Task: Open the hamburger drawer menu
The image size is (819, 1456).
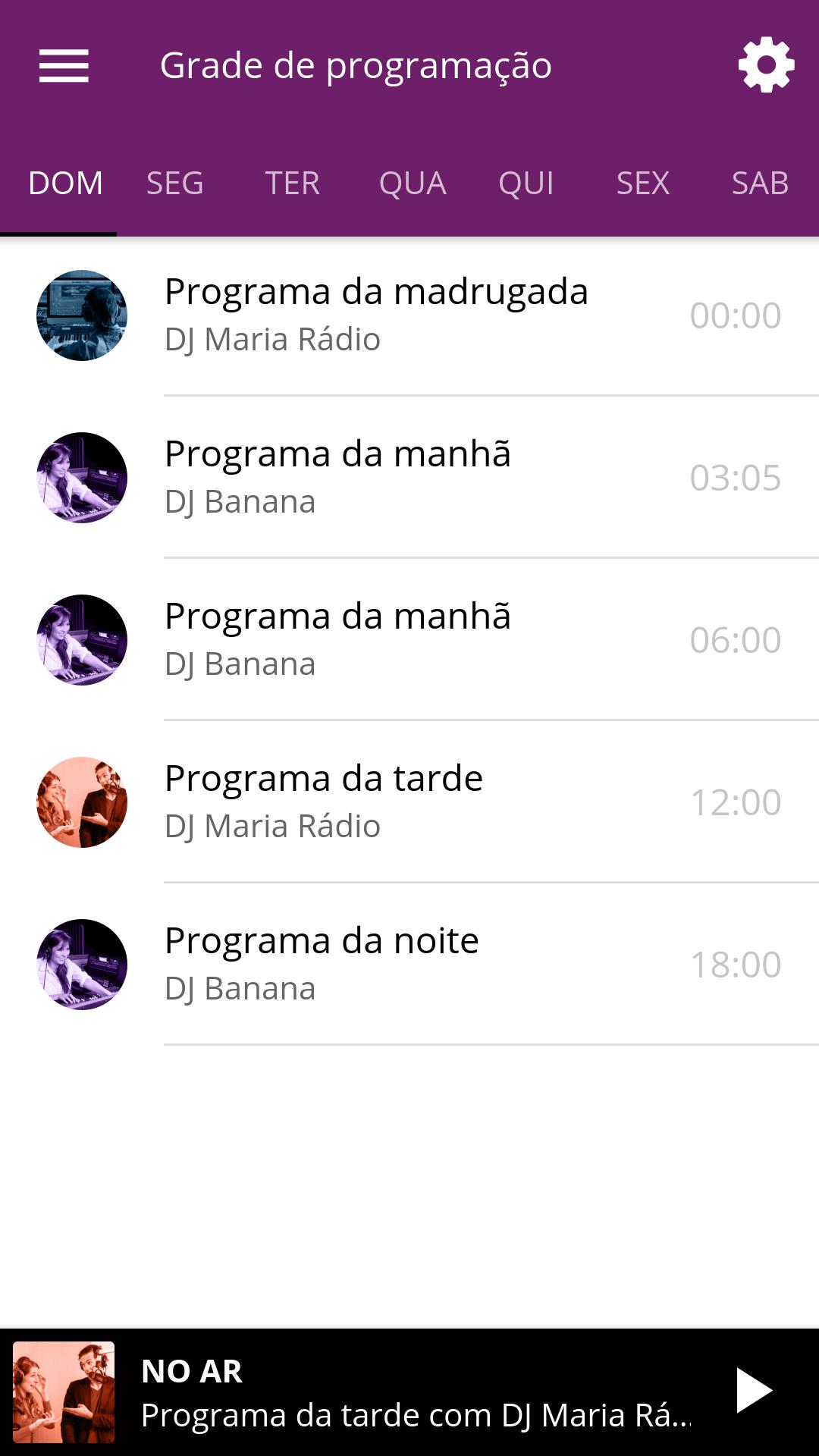Action: (64, 65)
